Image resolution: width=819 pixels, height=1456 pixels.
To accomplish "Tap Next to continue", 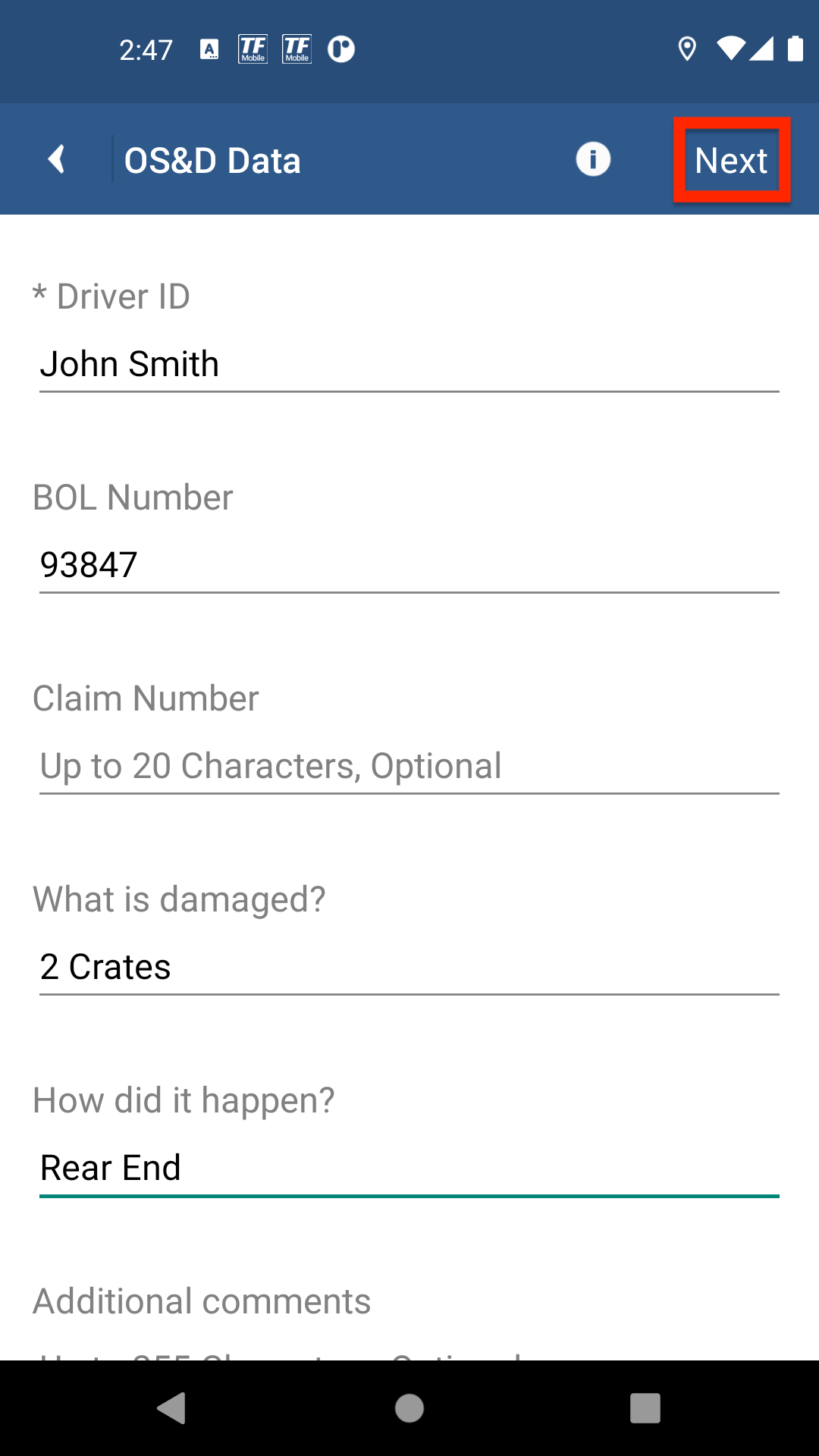I will pyautogui.click(x=732, y=160).
